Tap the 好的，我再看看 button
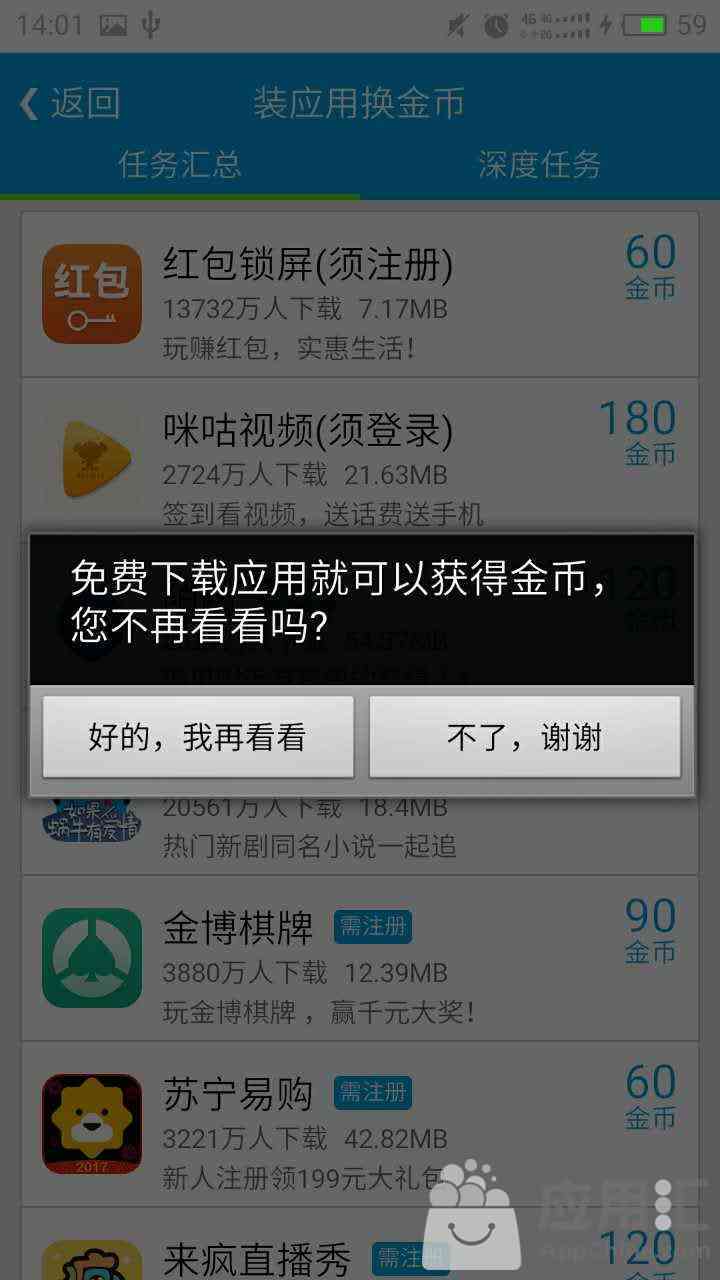This screenshot has width=720, height=1280. pos(197,737)
